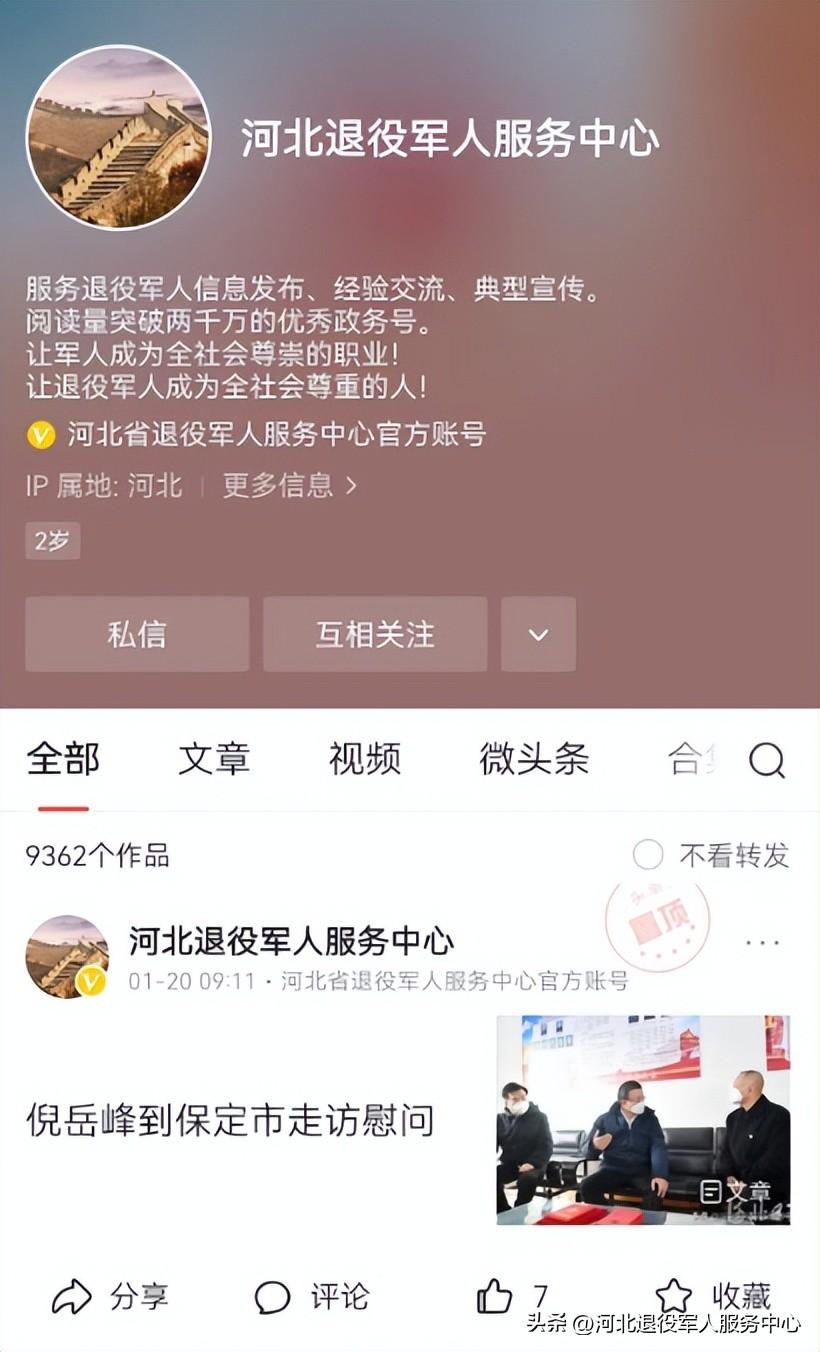Tap the 互相关注 follow status button
Screen dimensions: 820x1352
[x=375, y=634]
